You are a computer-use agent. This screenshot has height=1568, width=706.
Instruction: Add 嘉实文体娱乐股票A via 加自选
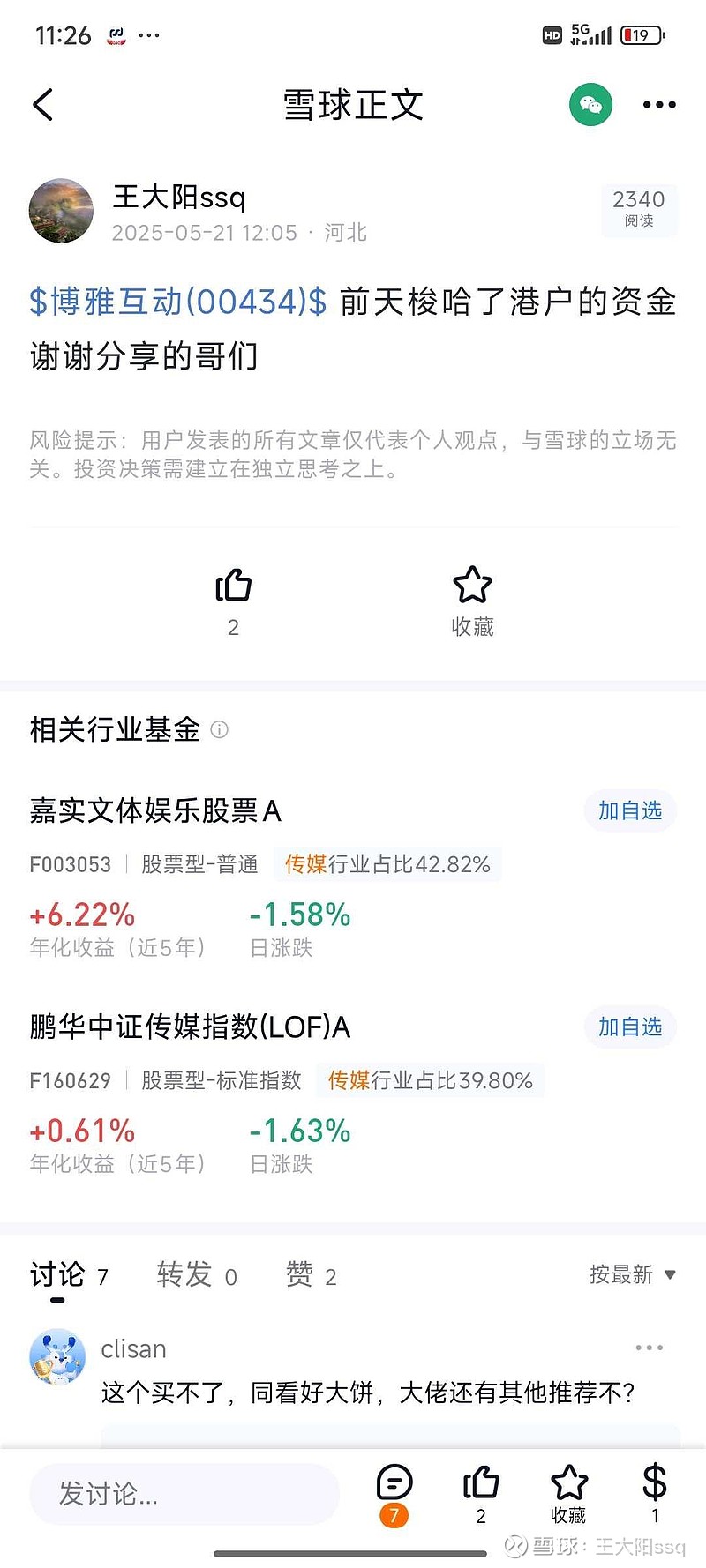click(x=629, y=810)
